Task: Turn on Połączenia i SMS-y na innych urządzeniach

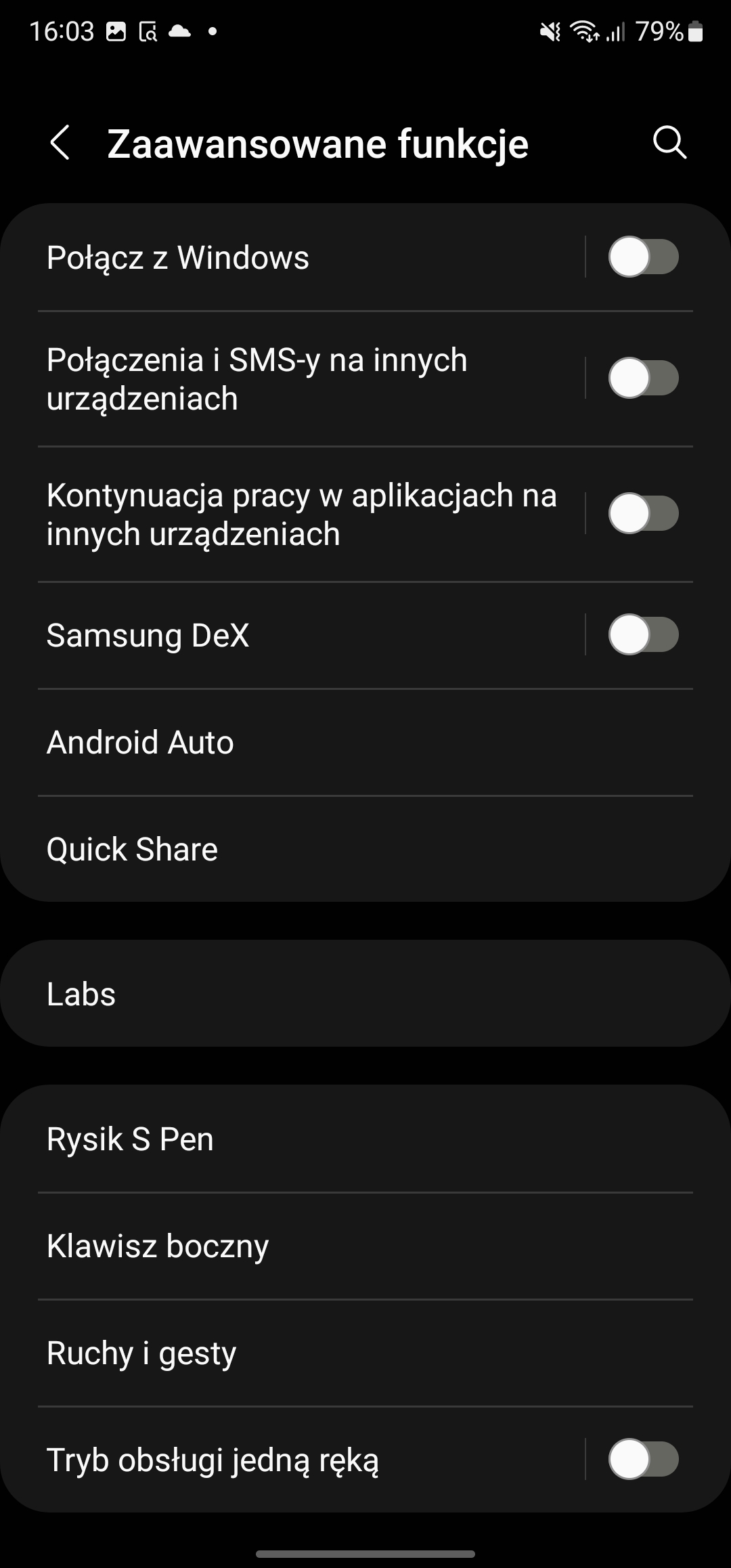Action: coord(643,378)
